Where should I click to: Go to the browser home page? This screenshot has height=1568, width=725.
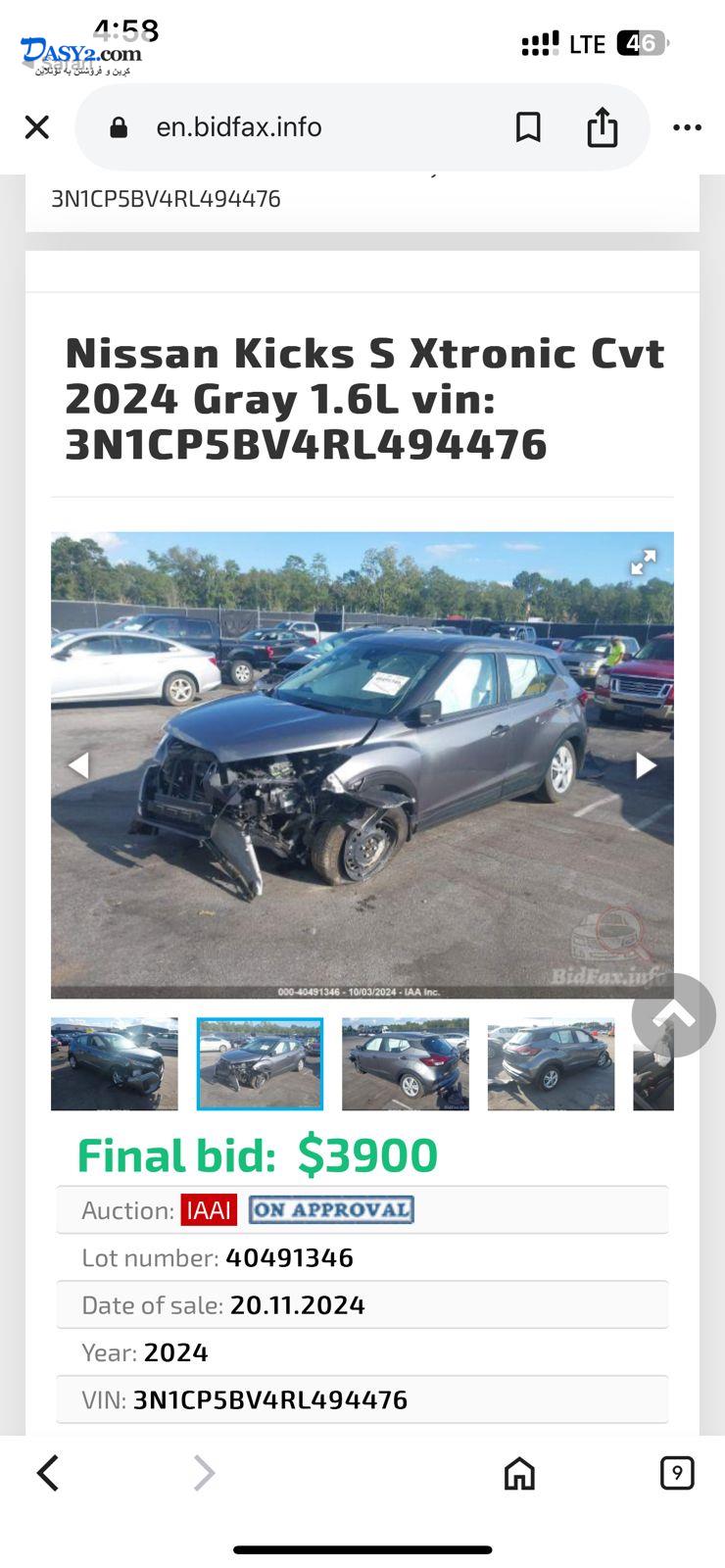pos(519,1473)
